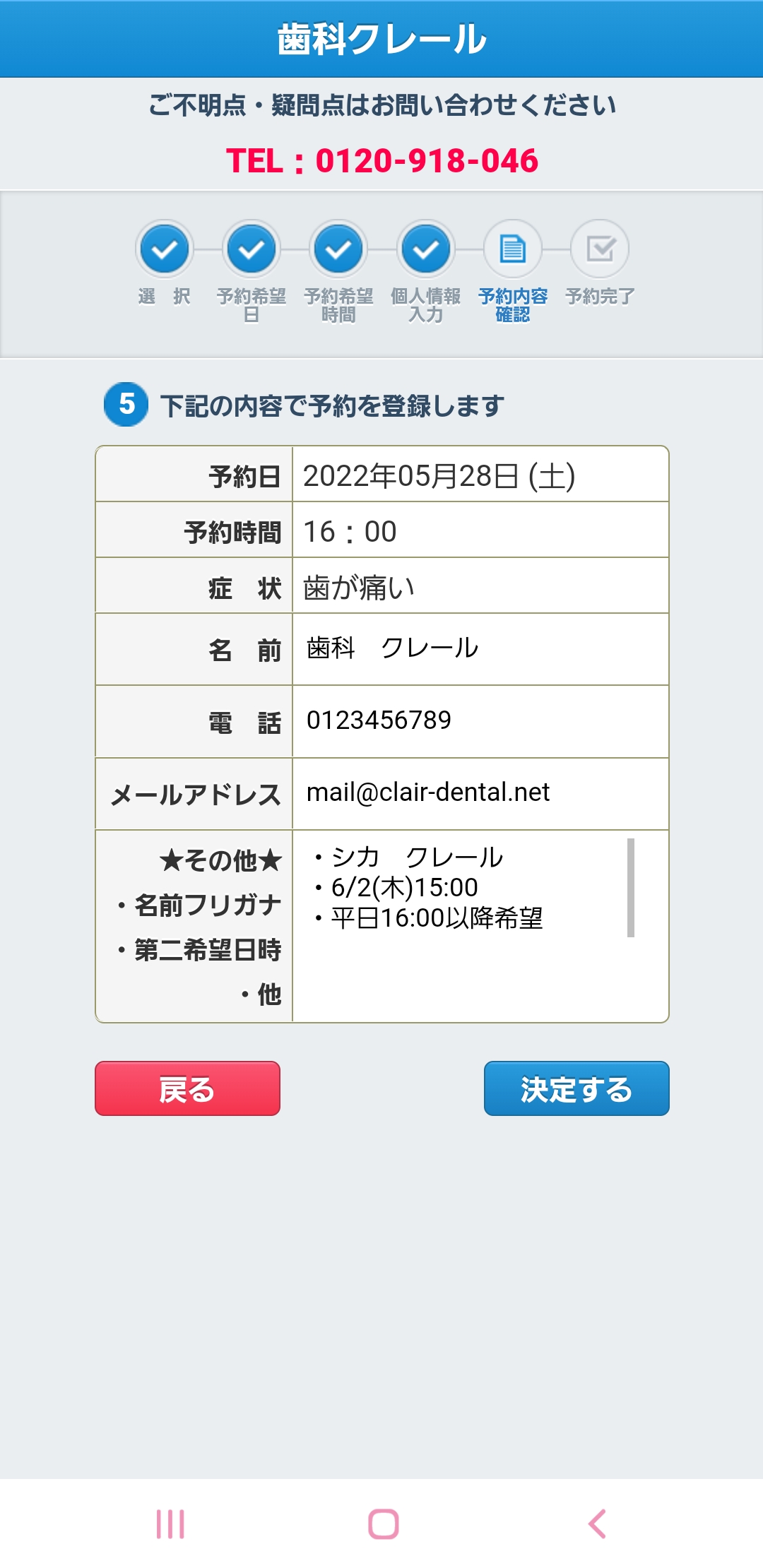The height and width of the screenshot is (1568, 763).
Task: Tap the system back arrow
Action: click(597, 1524)
